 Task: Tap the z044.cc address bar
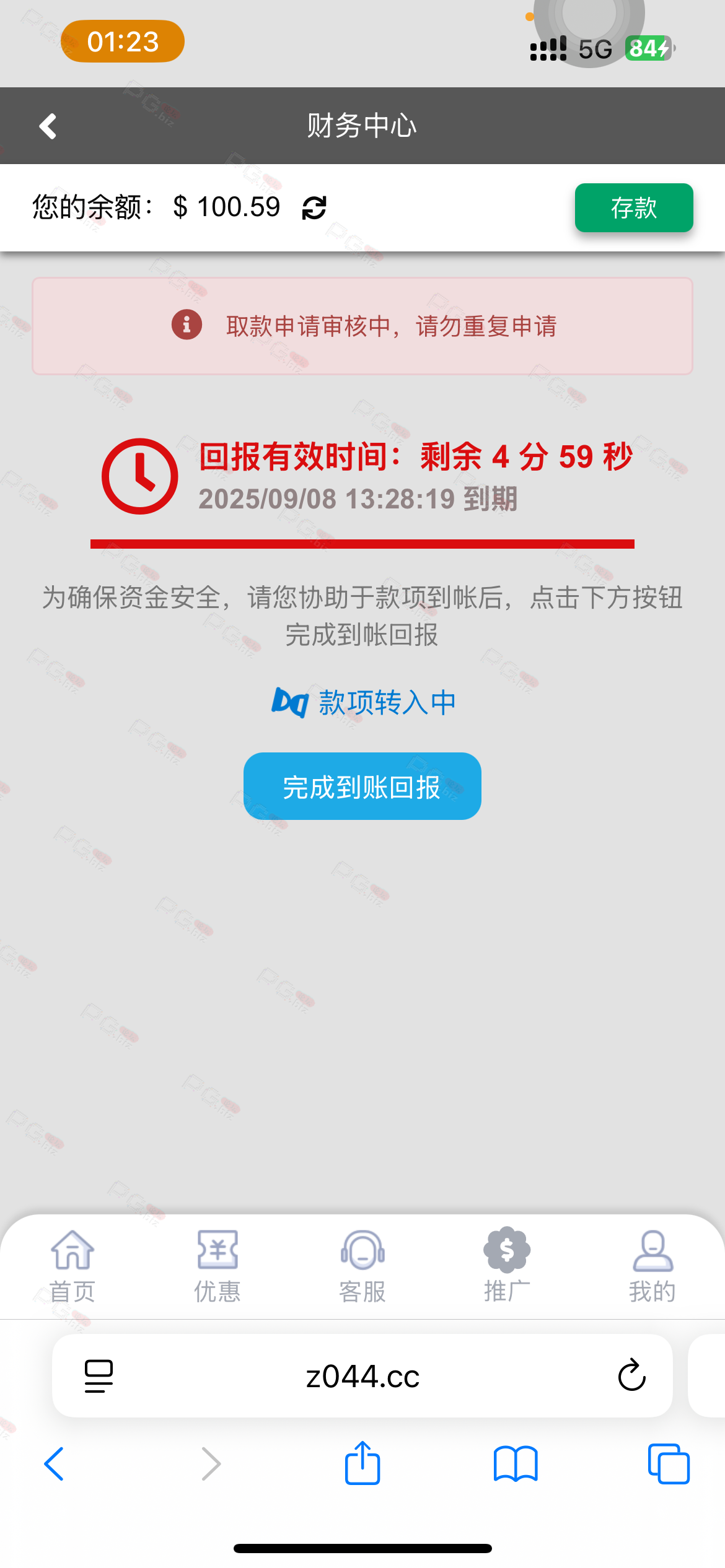click(362, 1376)
